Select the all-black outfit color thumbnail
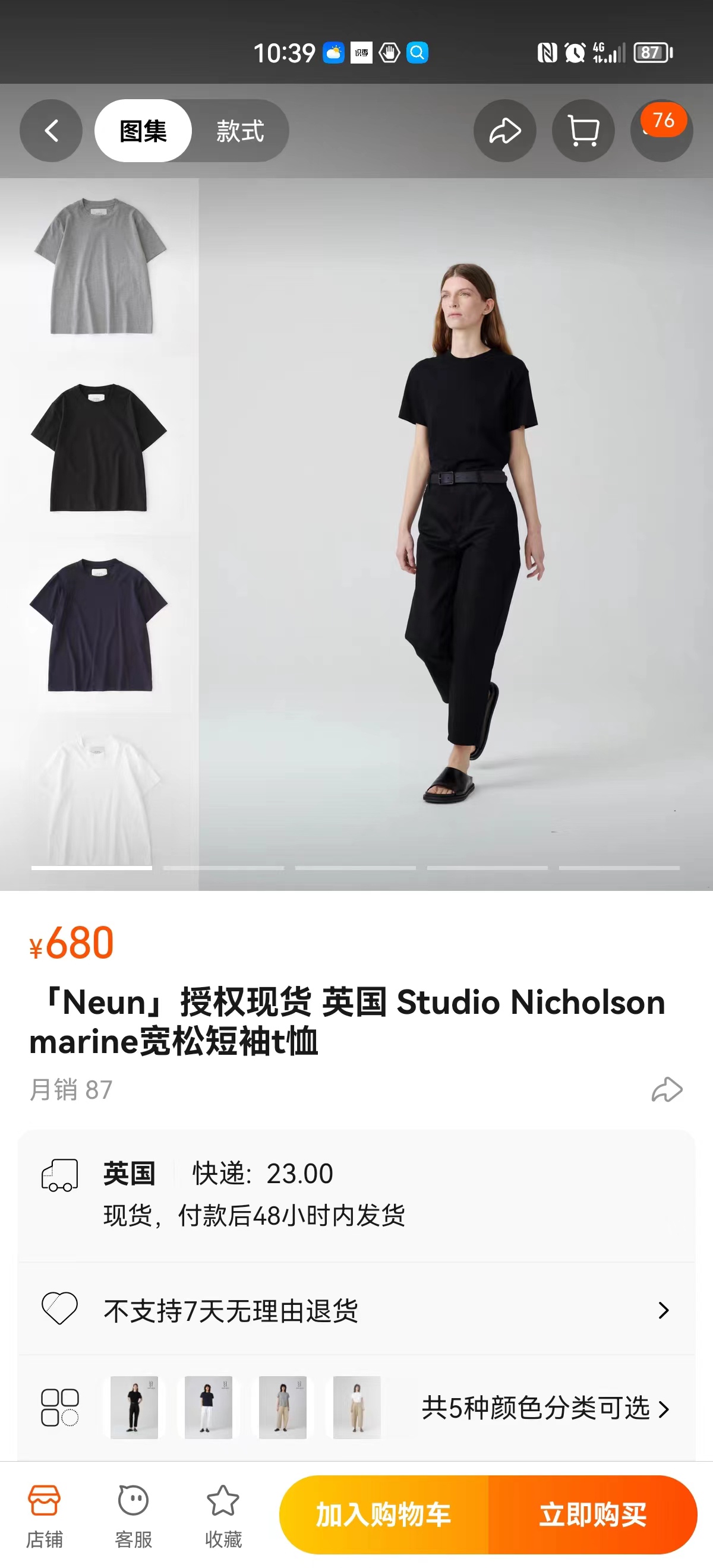 [134, 1407]
